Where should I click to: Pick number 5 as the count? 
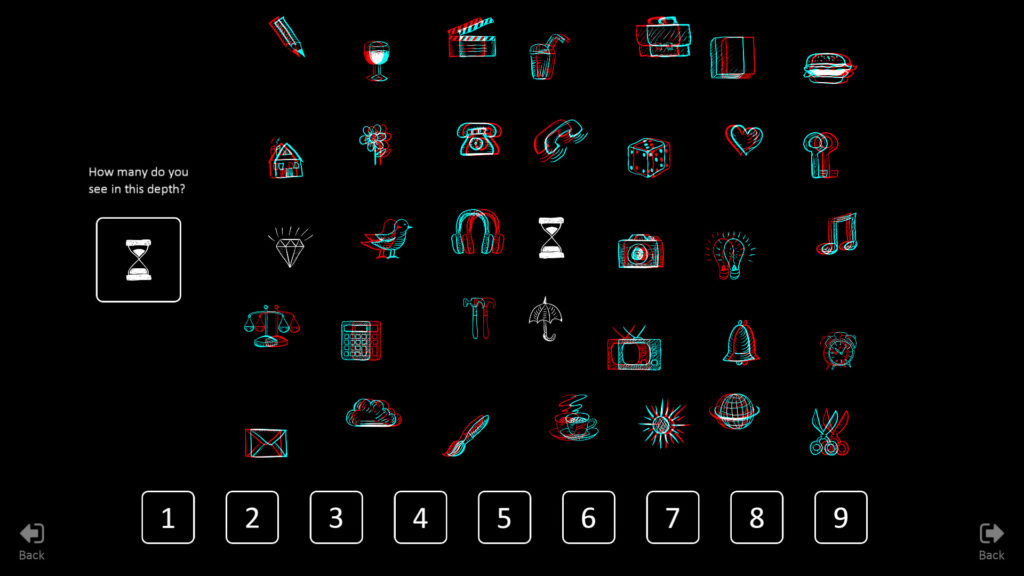[504, 517]
